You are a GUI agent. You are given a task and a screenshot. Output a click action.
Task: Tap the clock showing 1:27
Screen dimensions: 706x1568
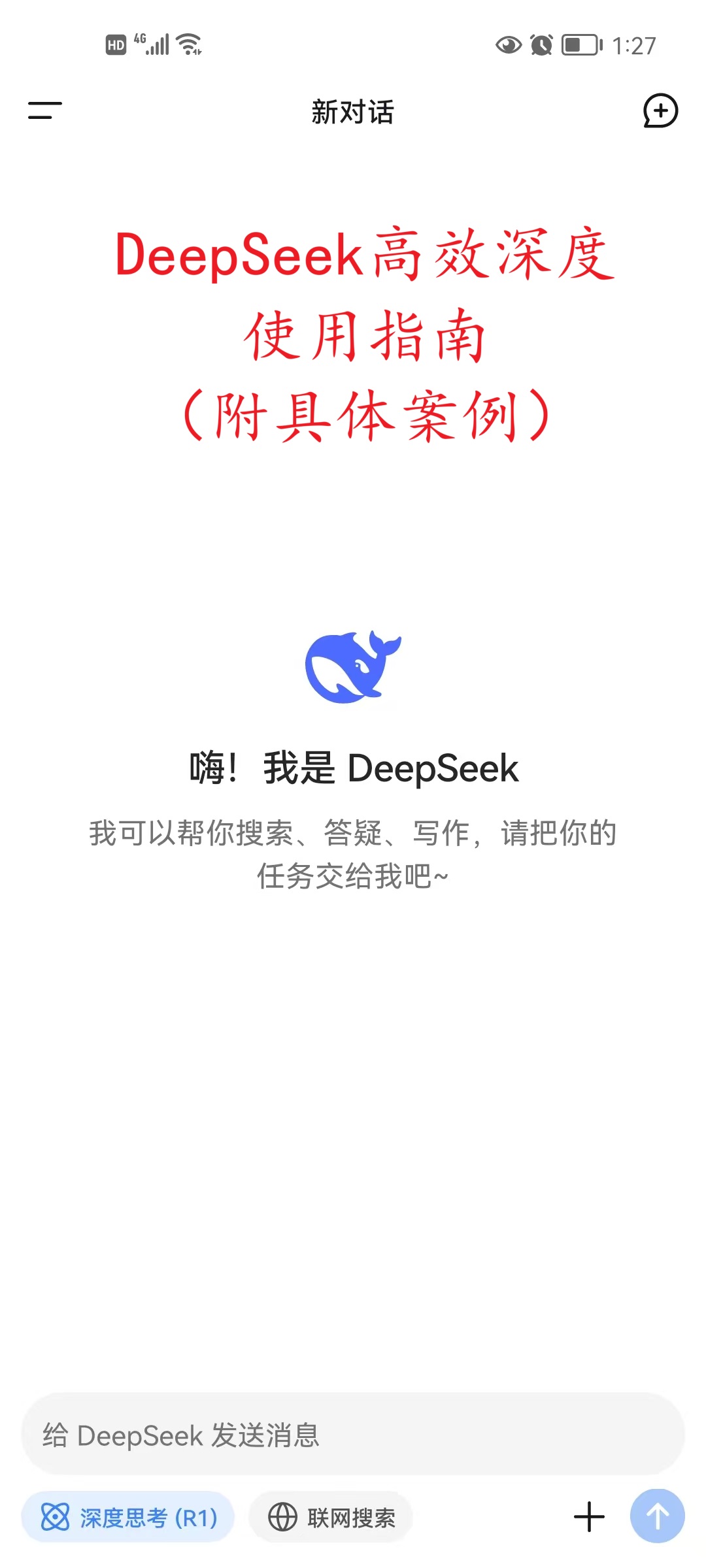click(x=635, y=44)
